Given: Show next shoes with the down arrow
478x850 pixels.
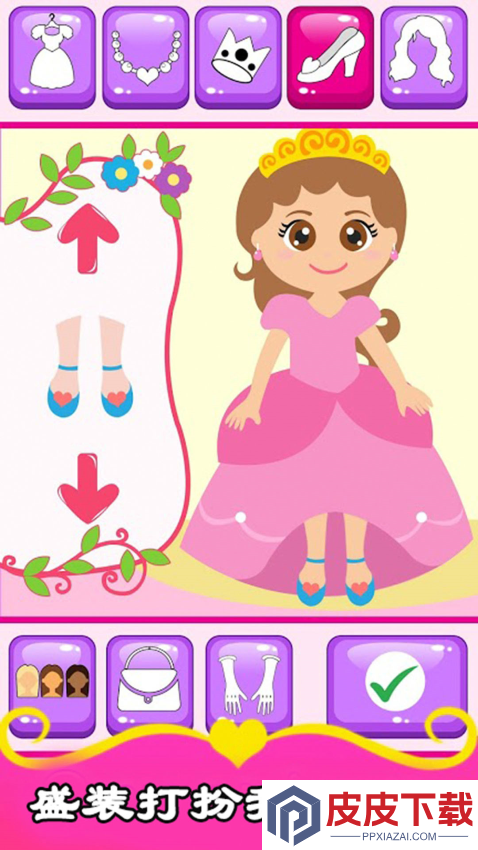Looking at the screenshot, I should pos(88,488).
